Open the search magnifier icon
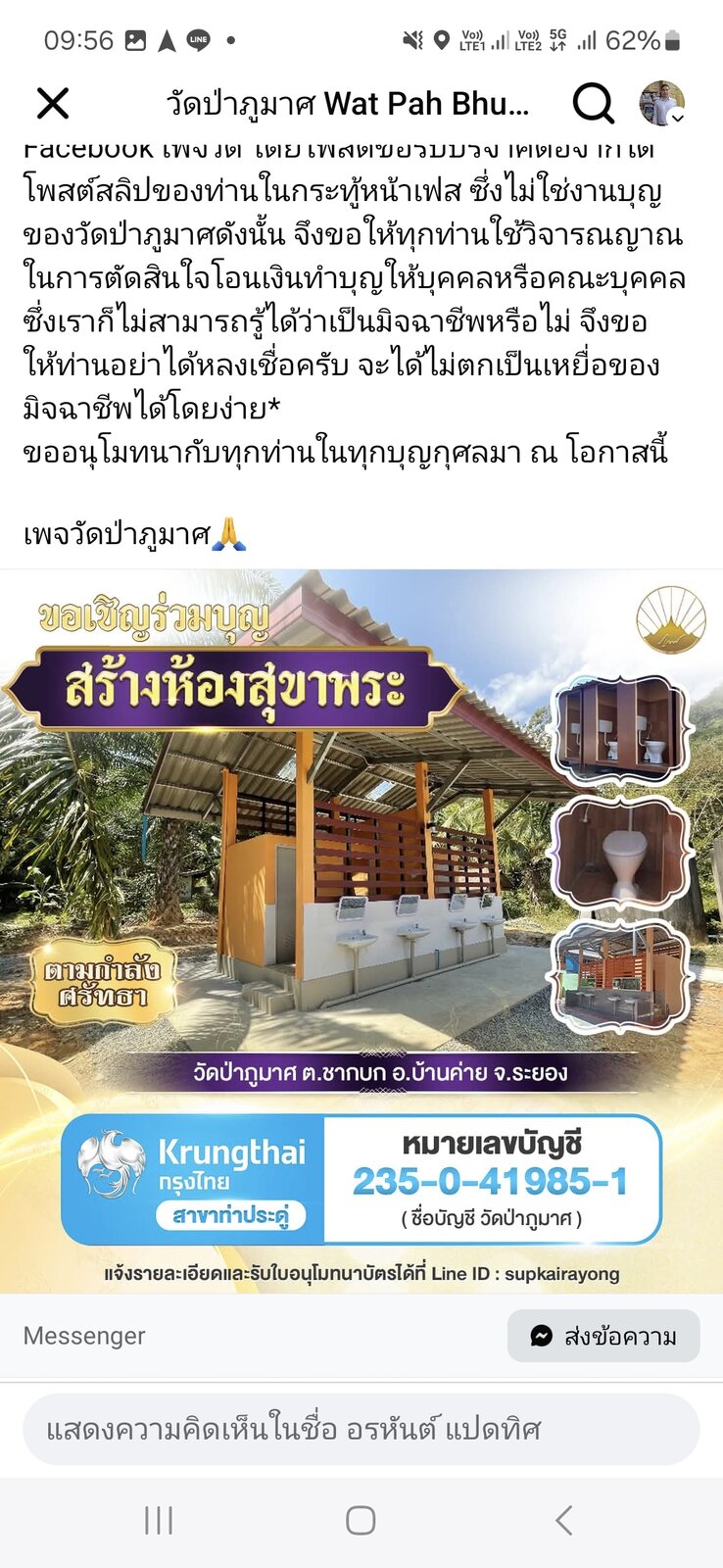723x1568 pixels. click(593, 103)
